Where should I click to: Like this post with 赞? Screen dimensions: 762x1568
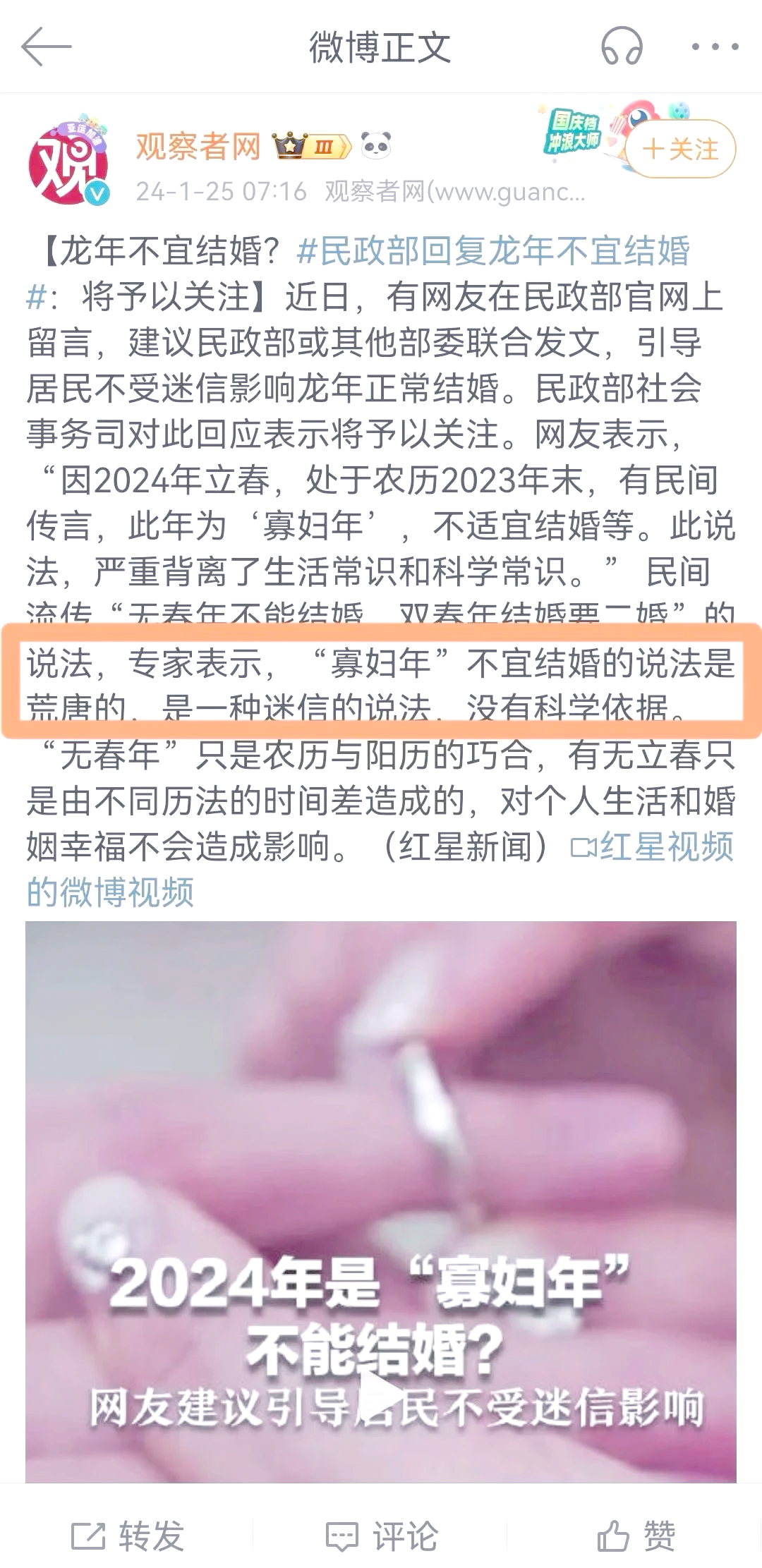click(636, 1536)
